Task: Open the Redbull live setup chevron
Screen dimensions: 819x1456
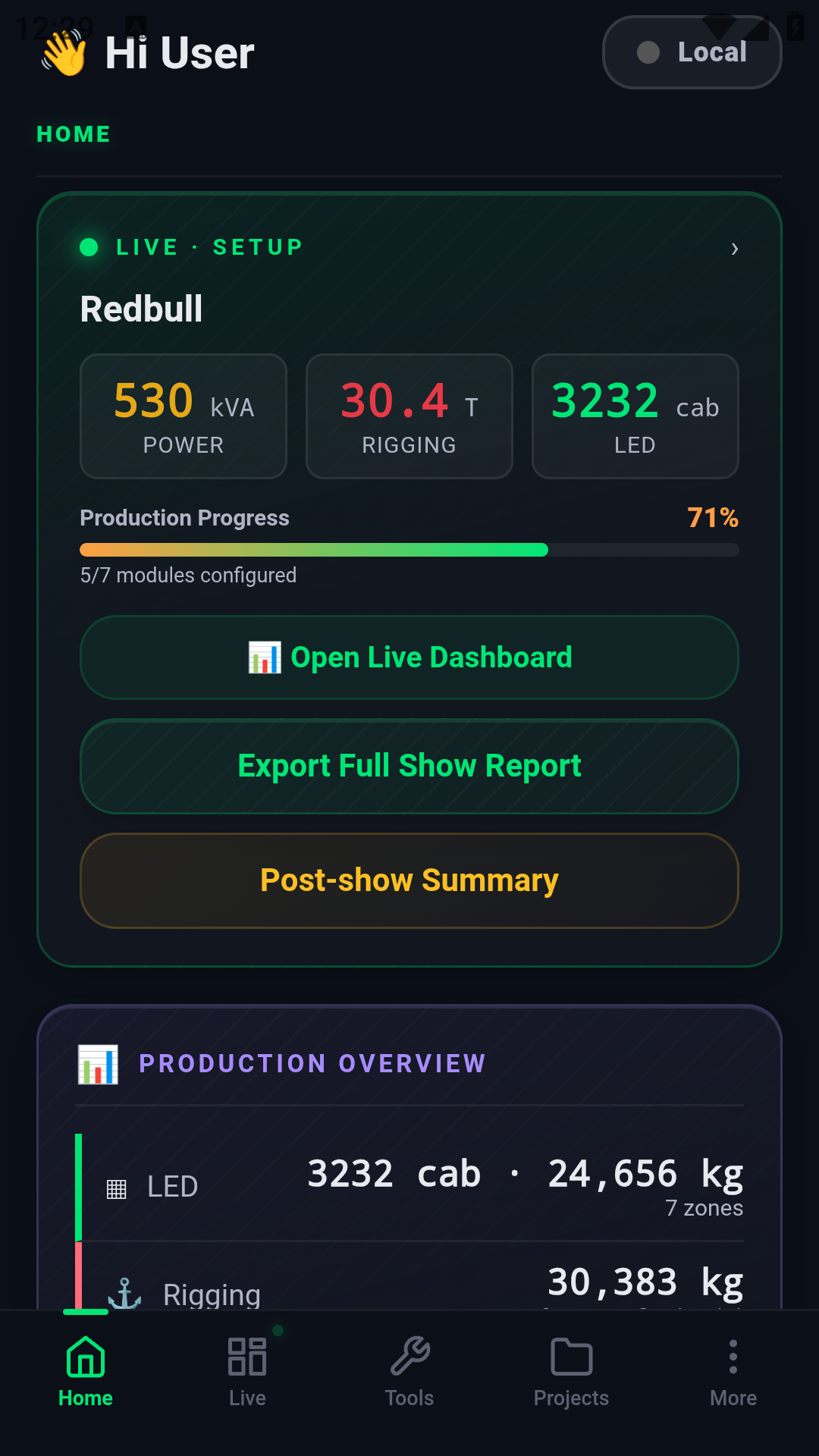Action: point(733,249)
